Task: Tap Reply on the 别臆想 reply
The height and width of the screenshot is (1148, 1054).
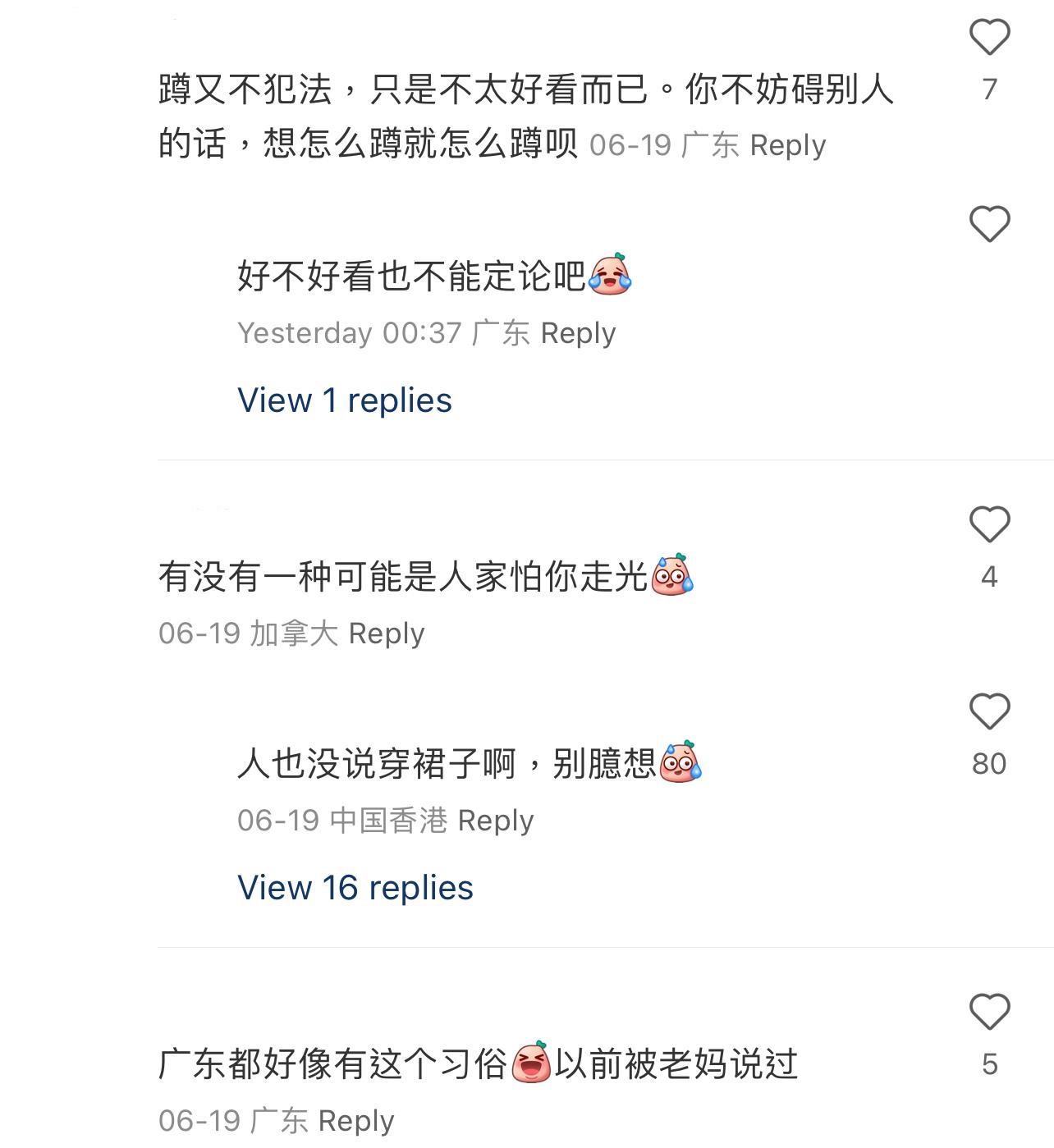Action: point(497,820)
